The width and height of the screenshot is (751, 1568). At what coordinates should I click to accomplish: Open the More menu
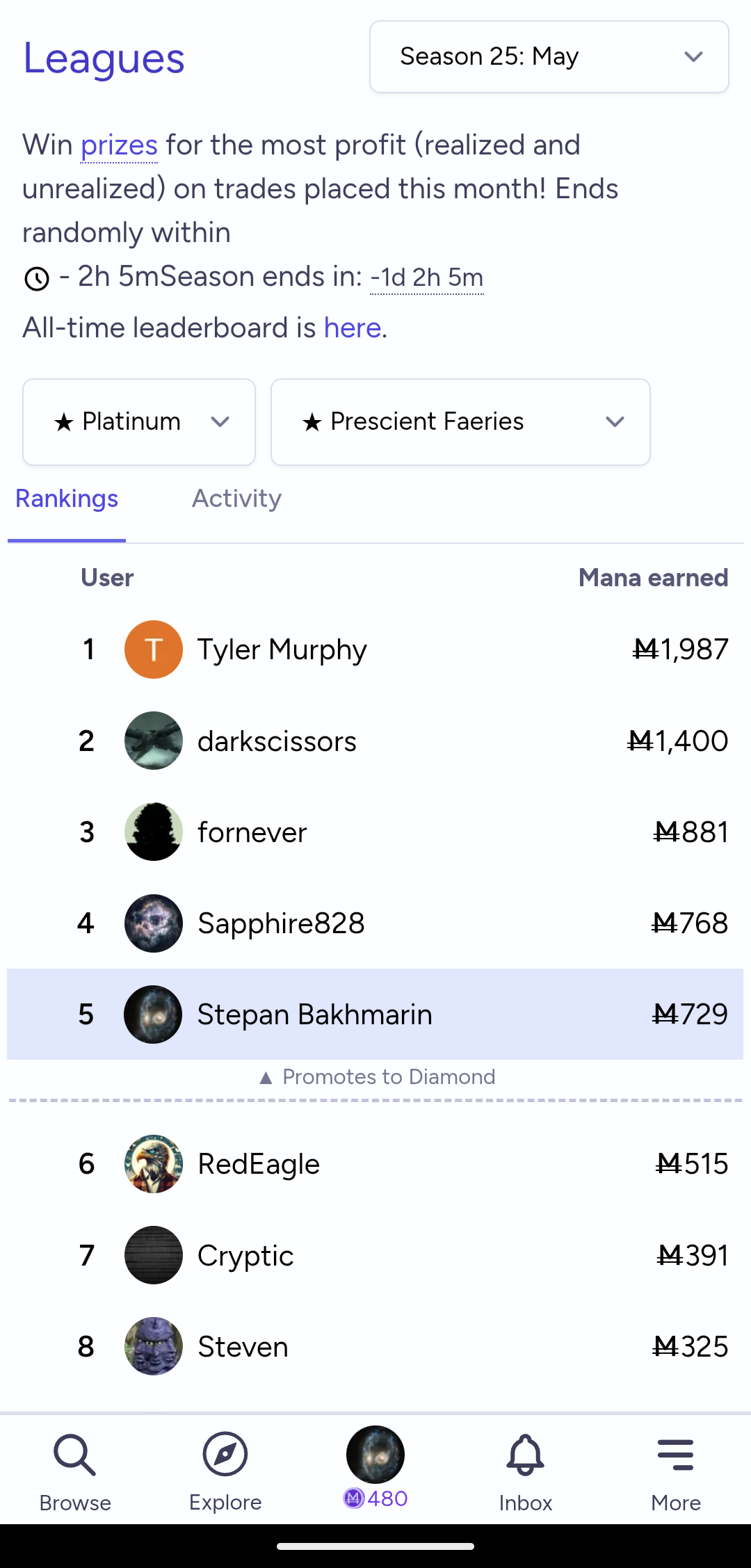[676, 1471]
